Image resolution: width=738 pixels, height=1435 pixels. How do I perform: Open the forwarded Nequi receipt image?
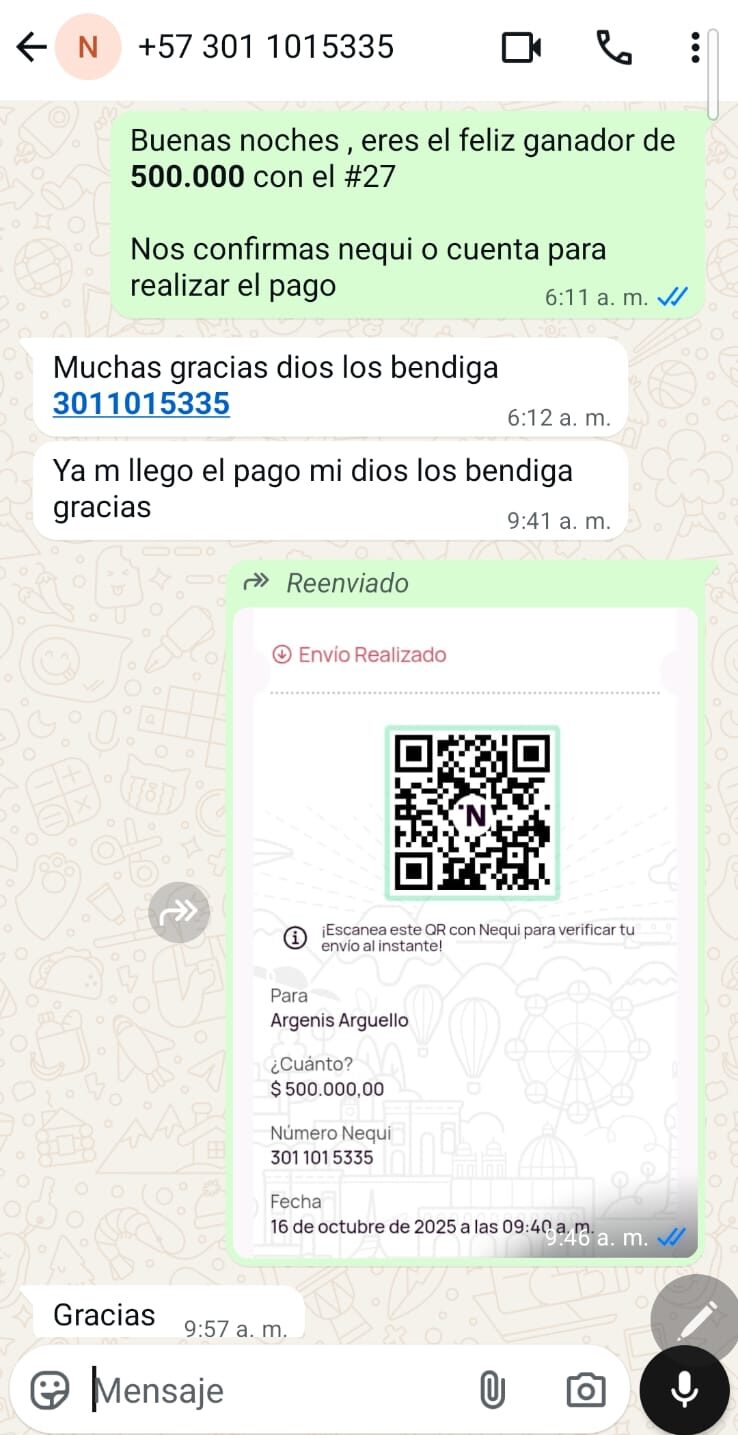tap(465, 930)
